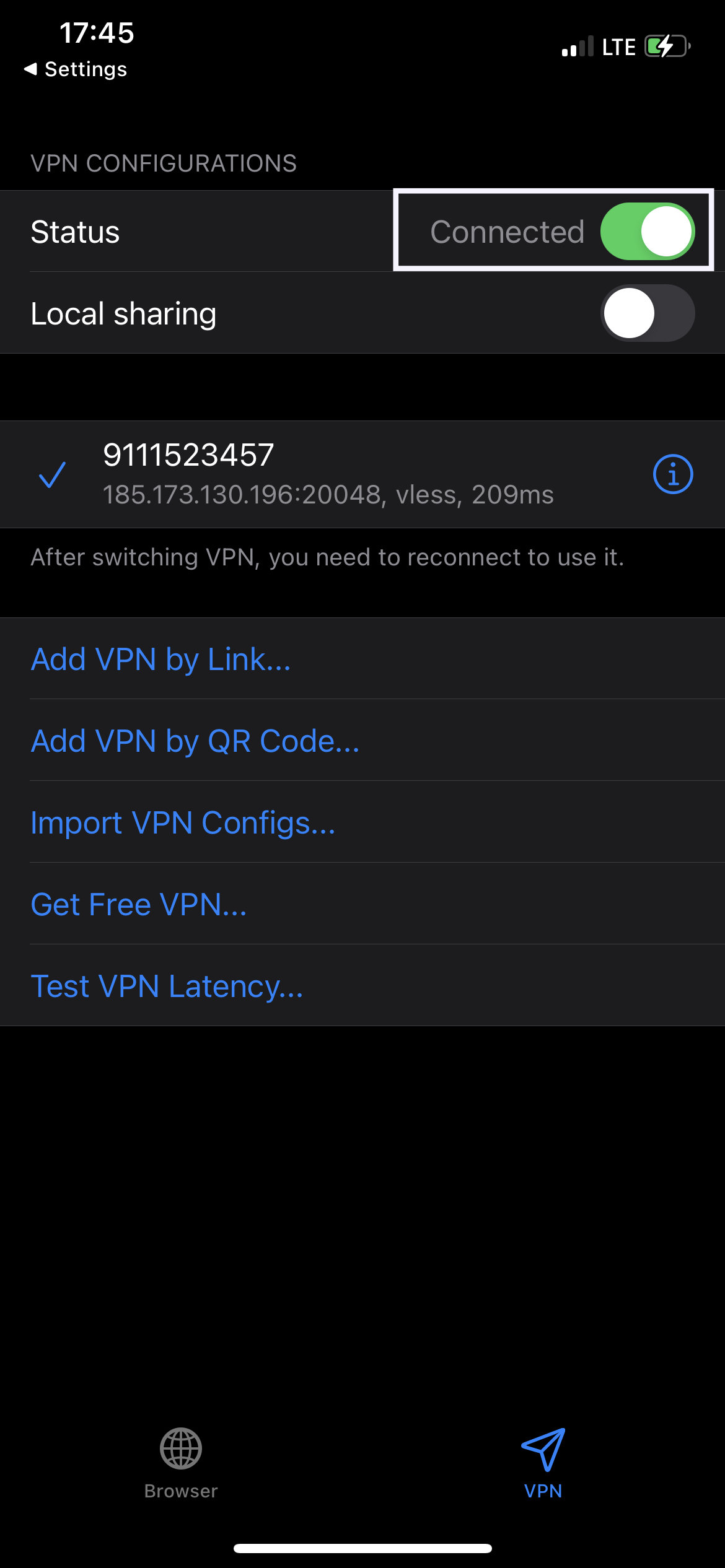
Task: Open the VPN tab
Action: 543,1464
